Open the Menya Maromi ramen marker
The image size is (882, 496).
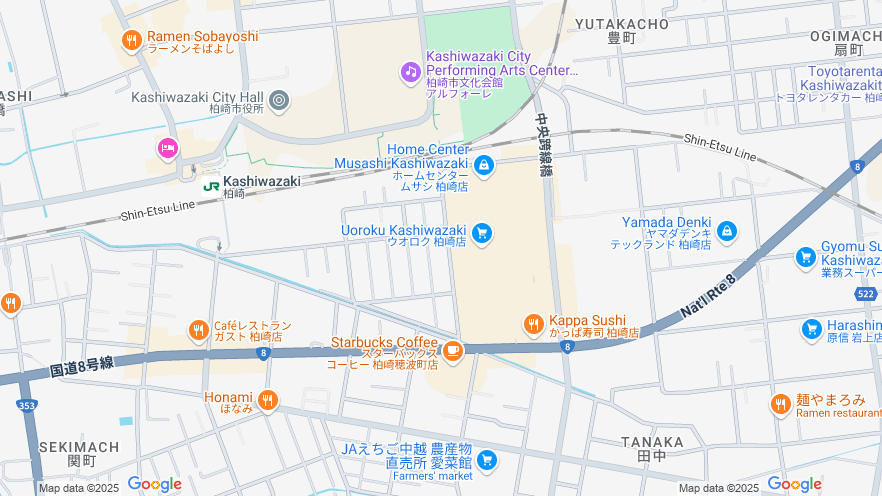[x=781, y=404]
